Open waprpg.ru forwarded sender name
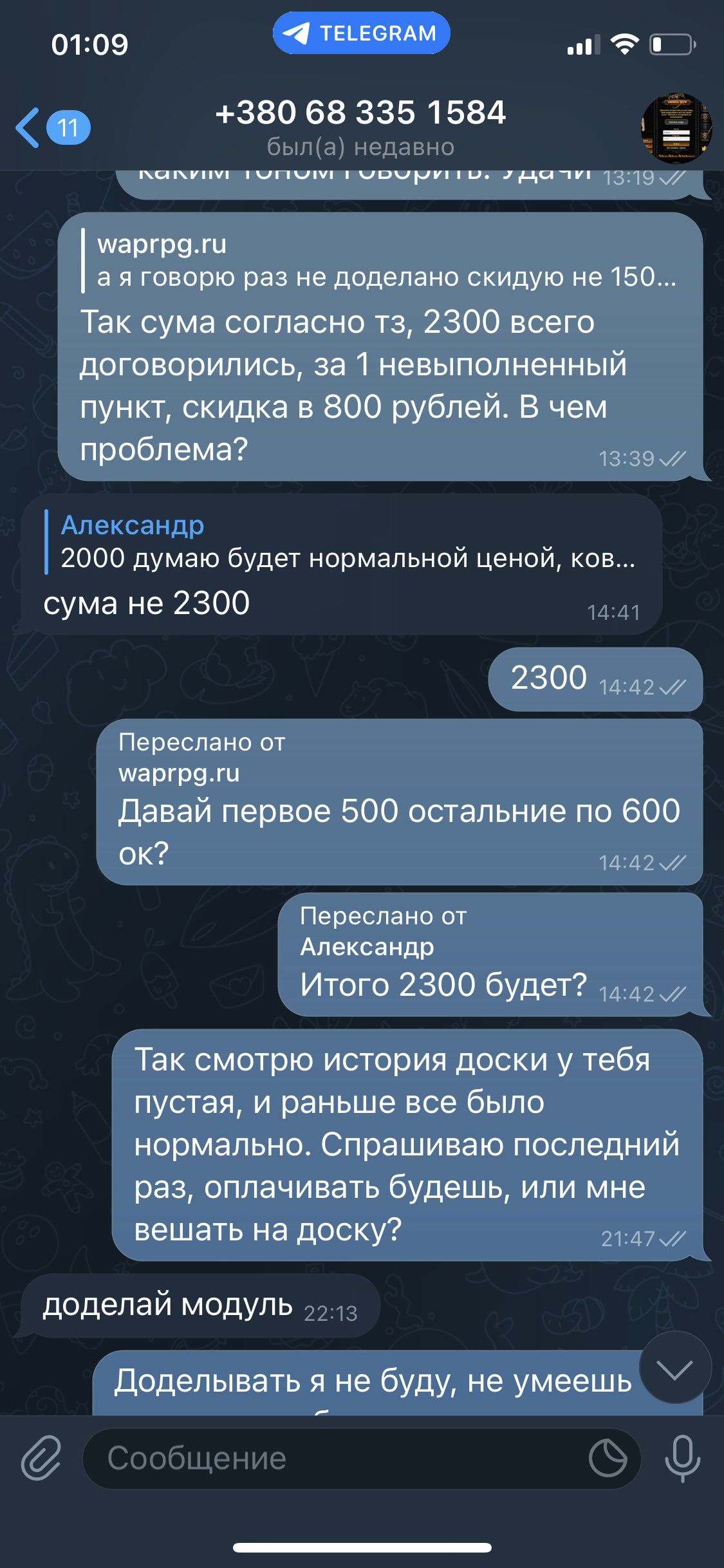This screenshot has height=1568, width=724. (x=179, y=773)
